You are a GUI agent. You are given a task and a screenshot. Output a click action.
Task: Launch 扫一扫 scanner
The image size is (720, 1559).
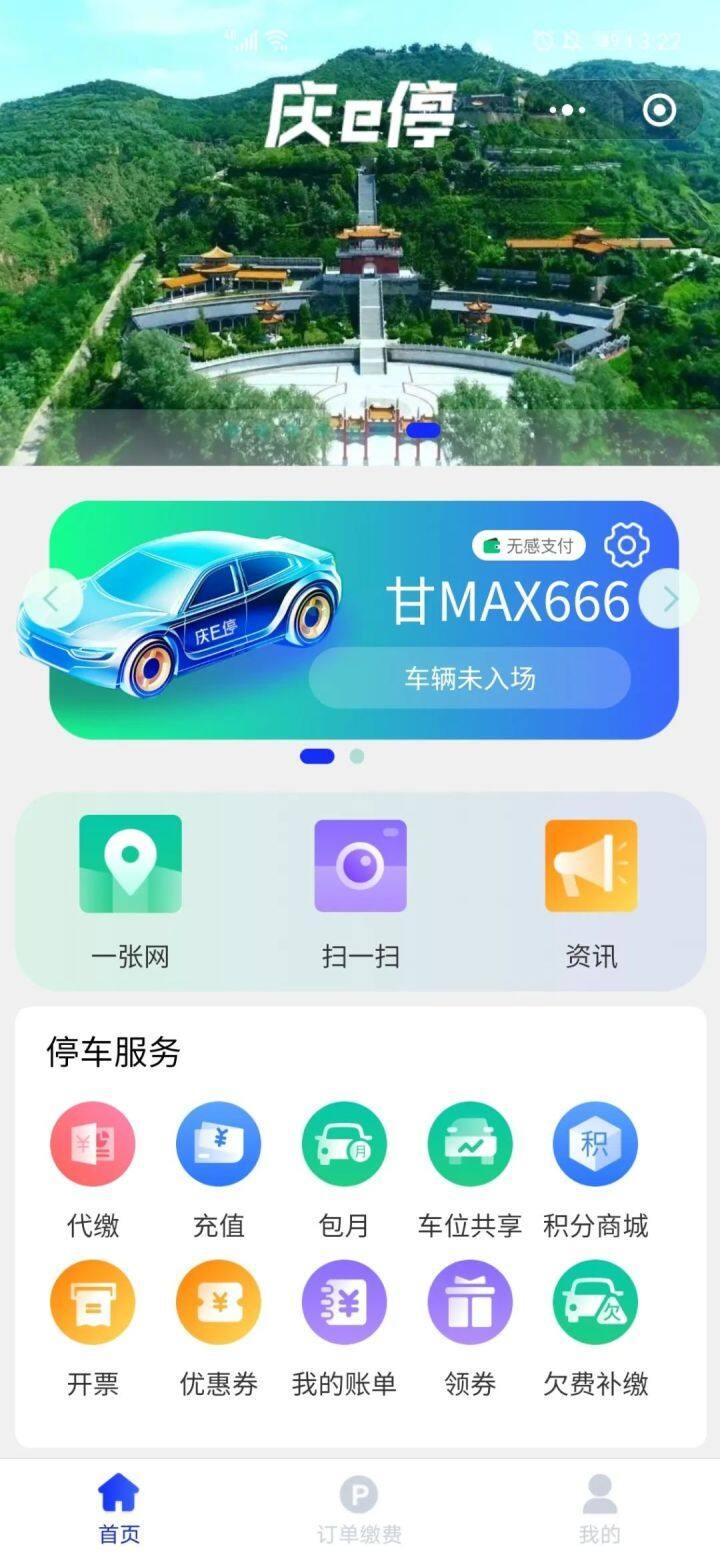360,866
